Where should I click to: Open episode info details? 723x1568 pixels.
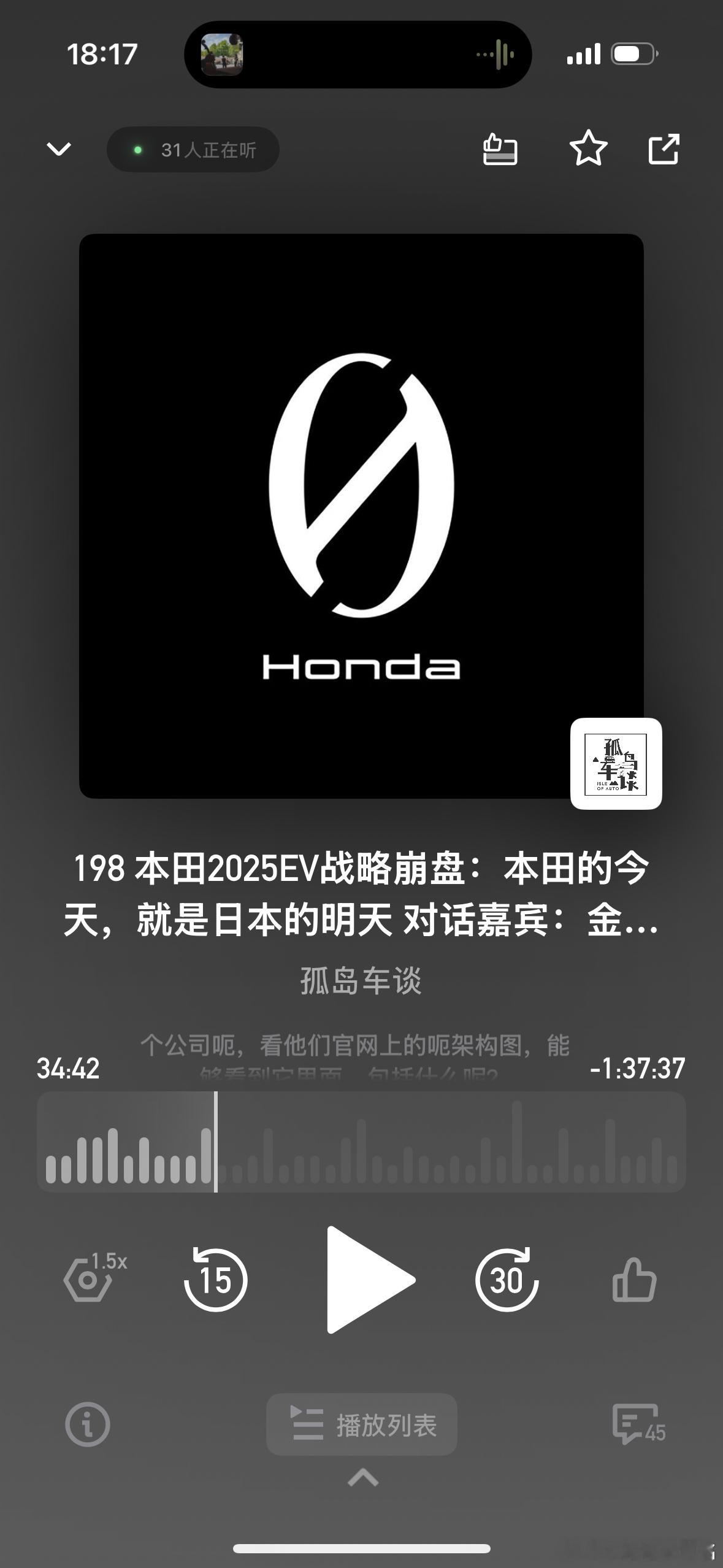coord(87,1424)
